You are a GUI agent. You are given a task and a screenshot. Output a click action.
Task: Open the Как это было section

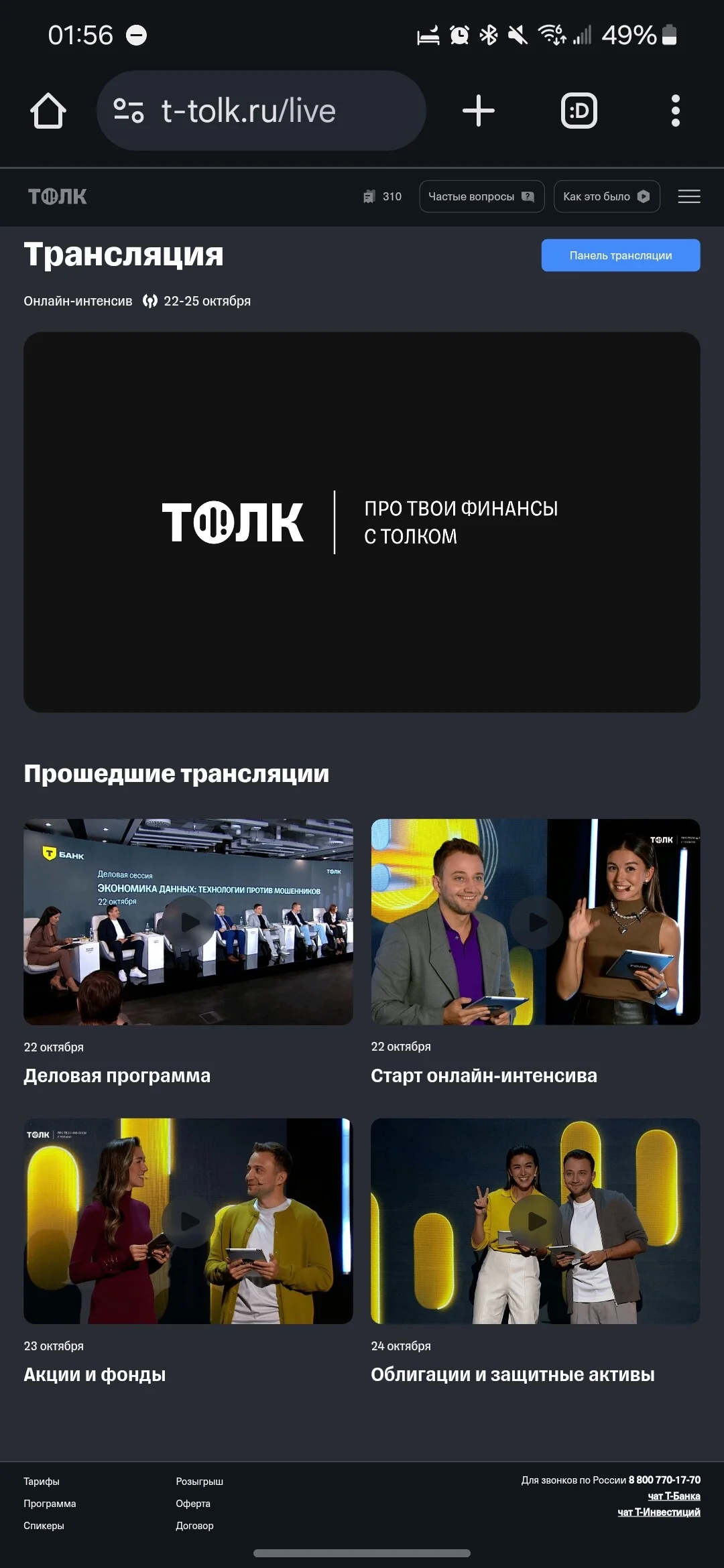tap(607, 196)
